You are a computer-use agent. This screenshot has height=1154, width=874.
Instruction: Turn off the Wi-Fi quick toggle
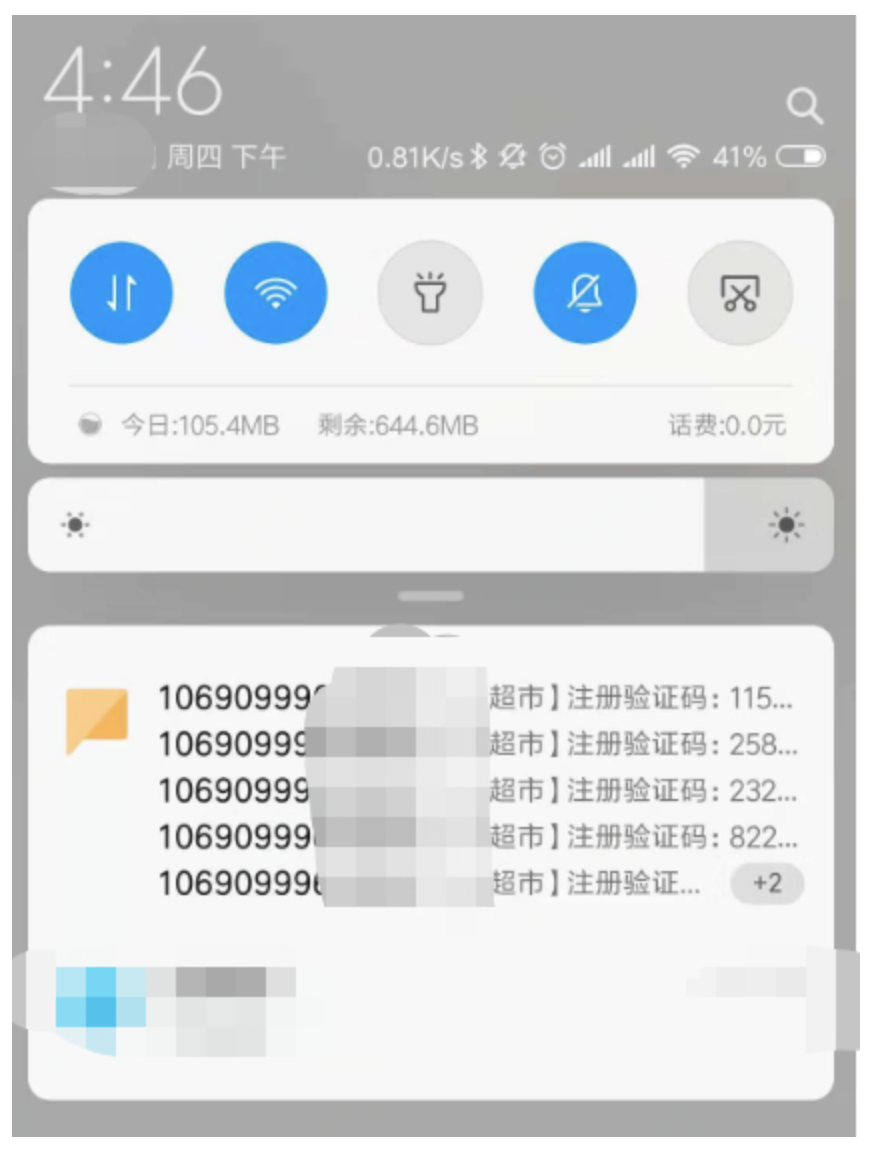click(276, 294)
